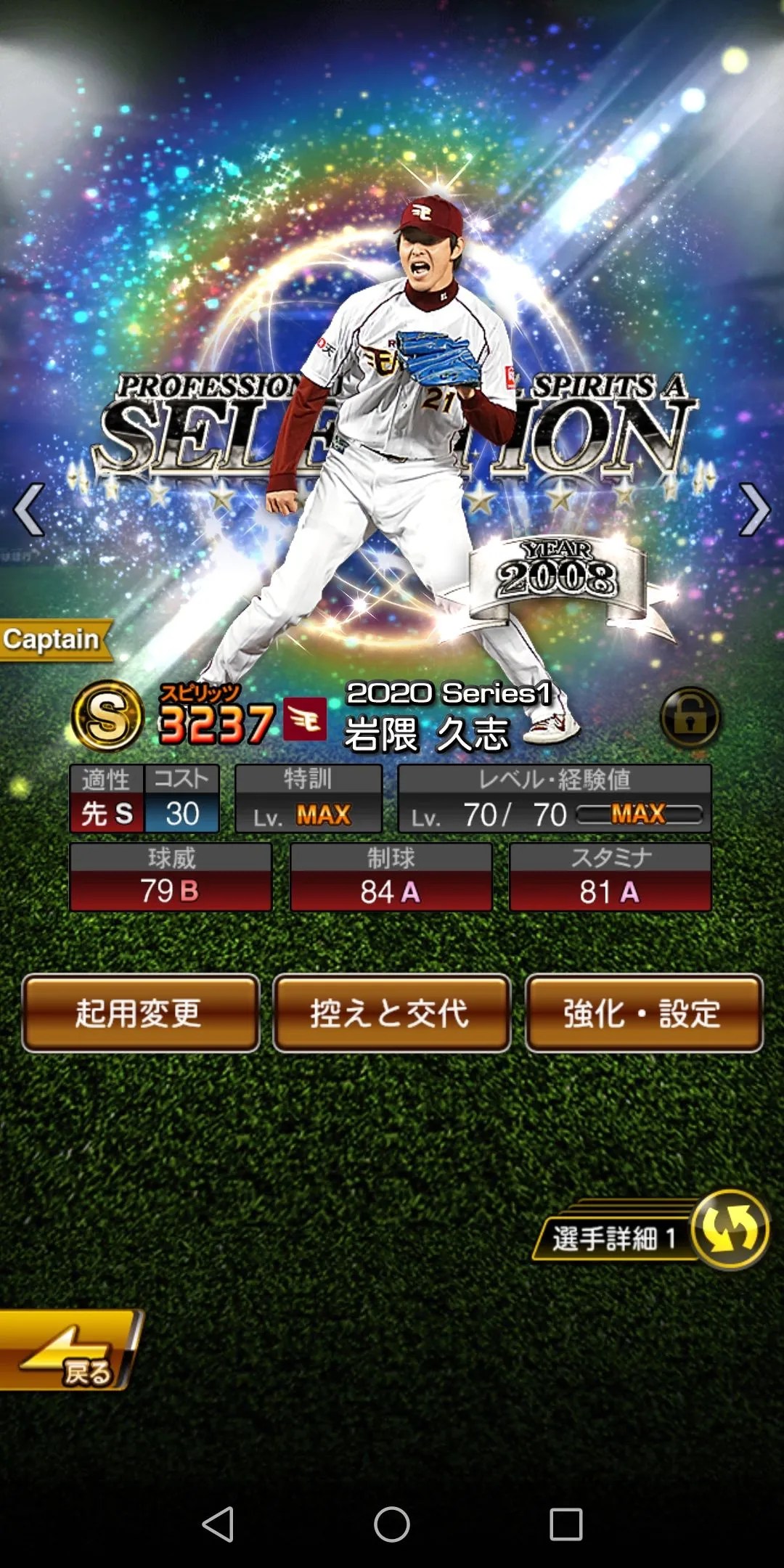
Task: Show the previous player with left arrow
Action: tap(29, 510)
